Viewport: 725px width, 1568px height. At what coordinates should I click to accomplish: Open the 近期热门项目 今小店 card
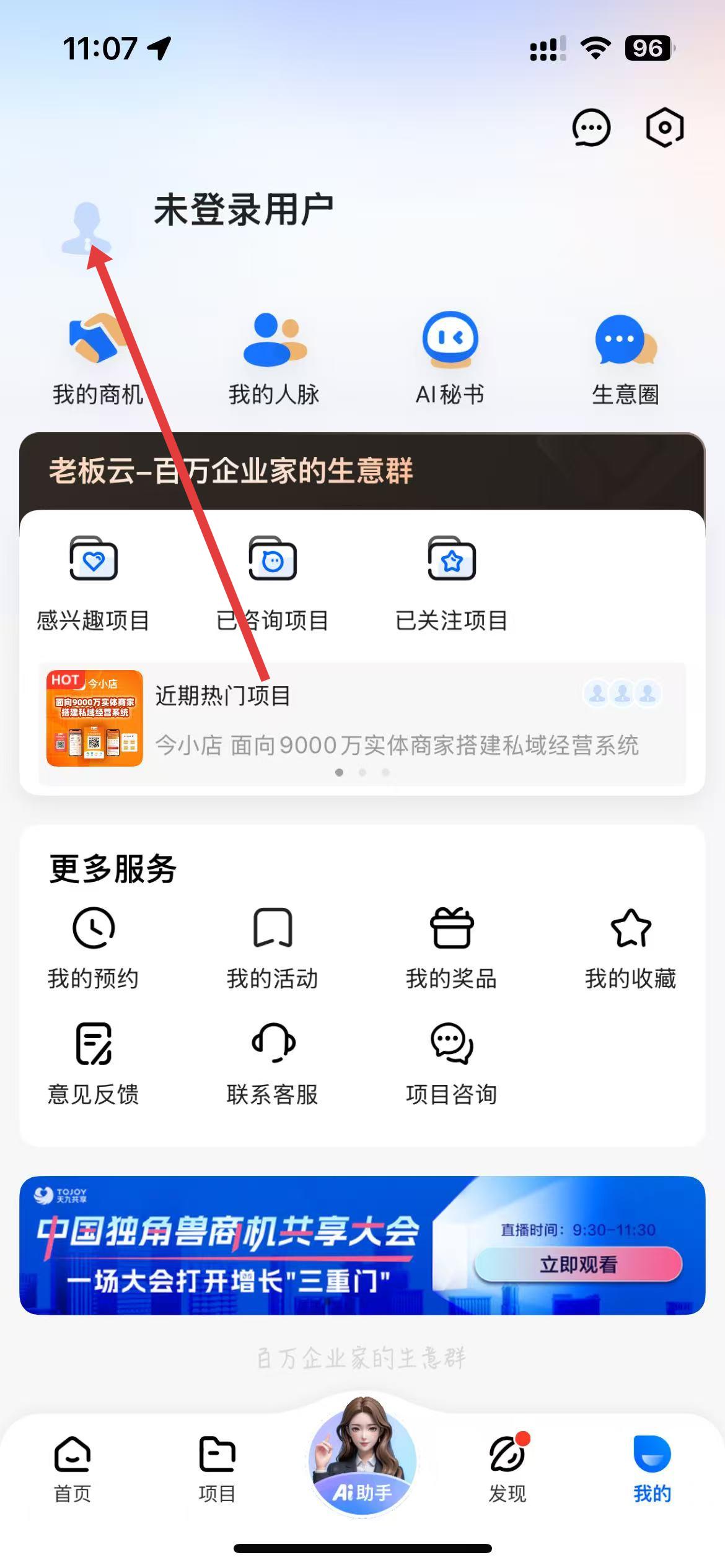tap(362, 720)
